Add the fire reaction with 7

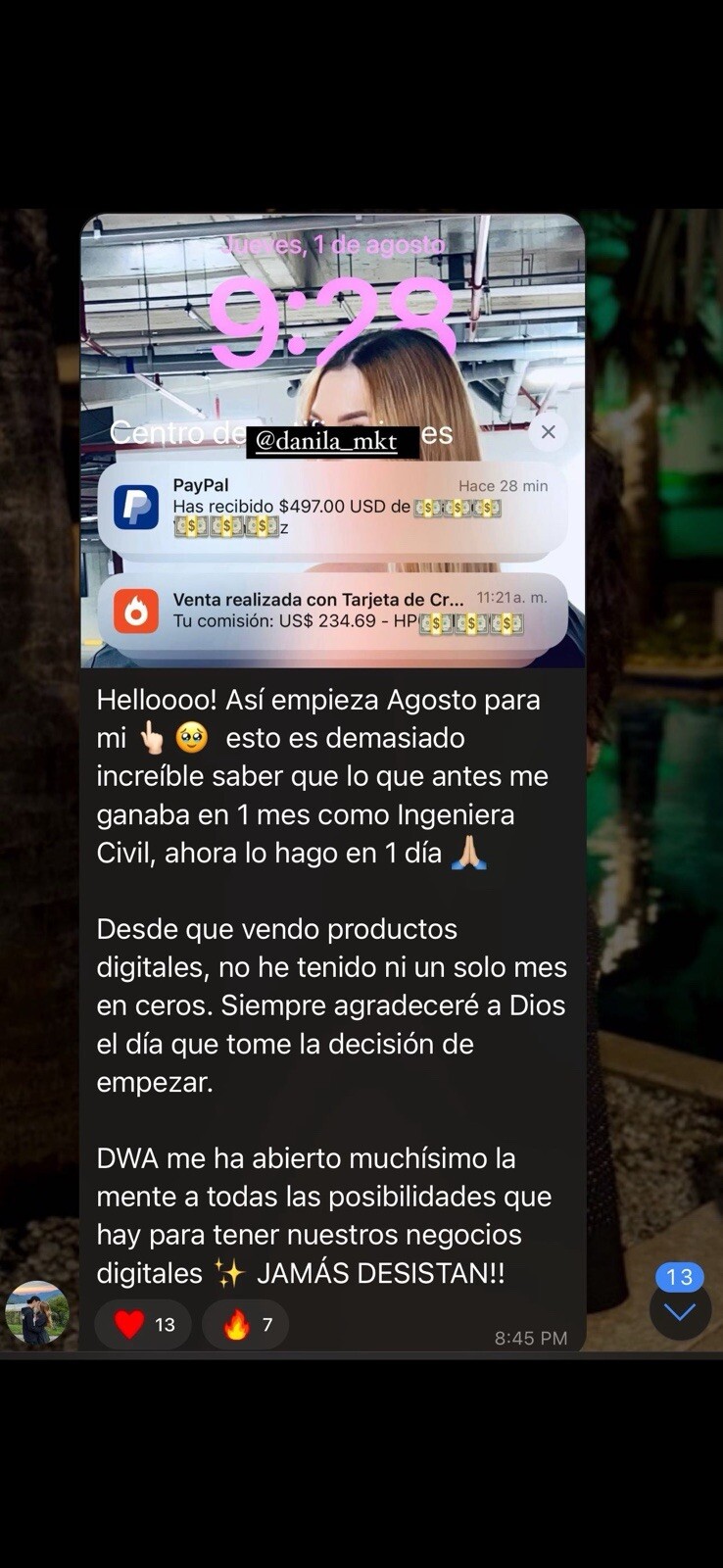coord(245,1325)
